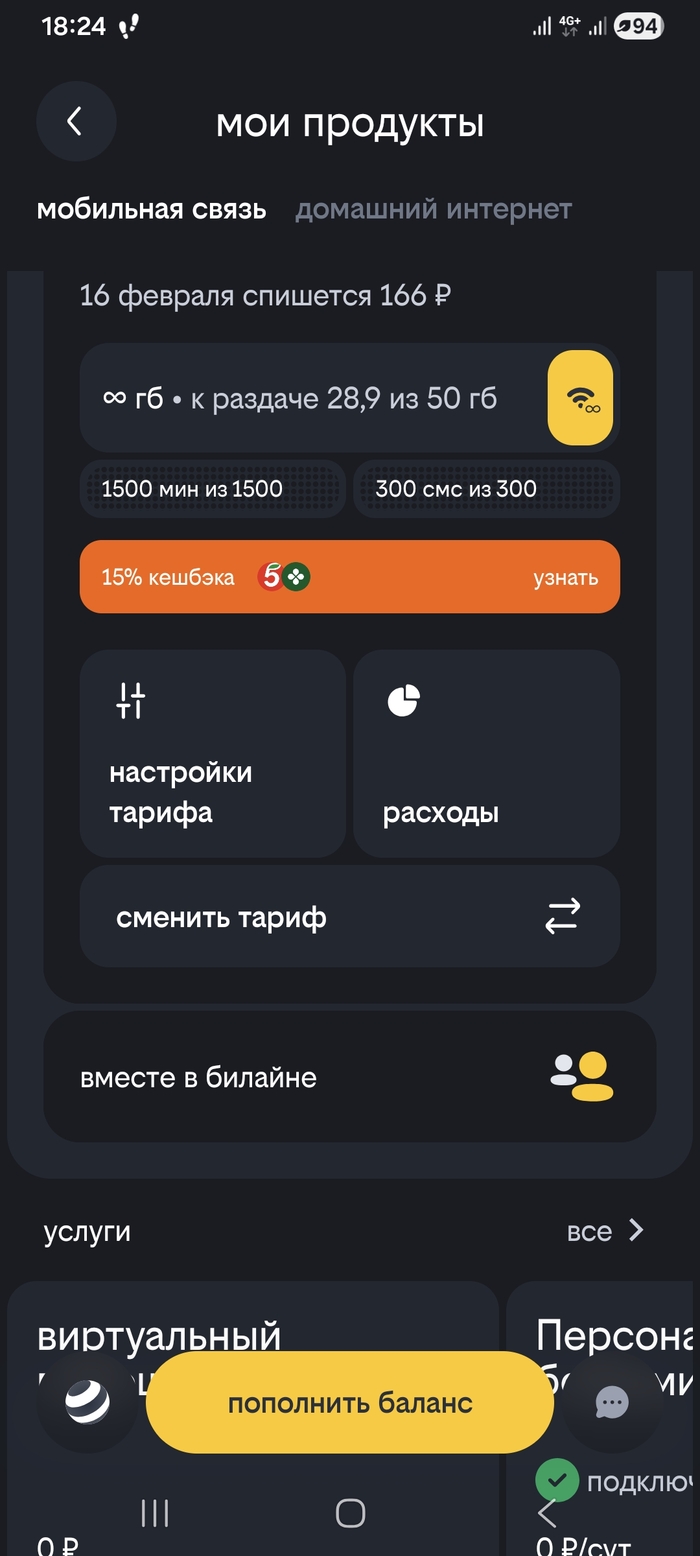
Task: Tap the striped ball icon
Action: pos(88,1403)
